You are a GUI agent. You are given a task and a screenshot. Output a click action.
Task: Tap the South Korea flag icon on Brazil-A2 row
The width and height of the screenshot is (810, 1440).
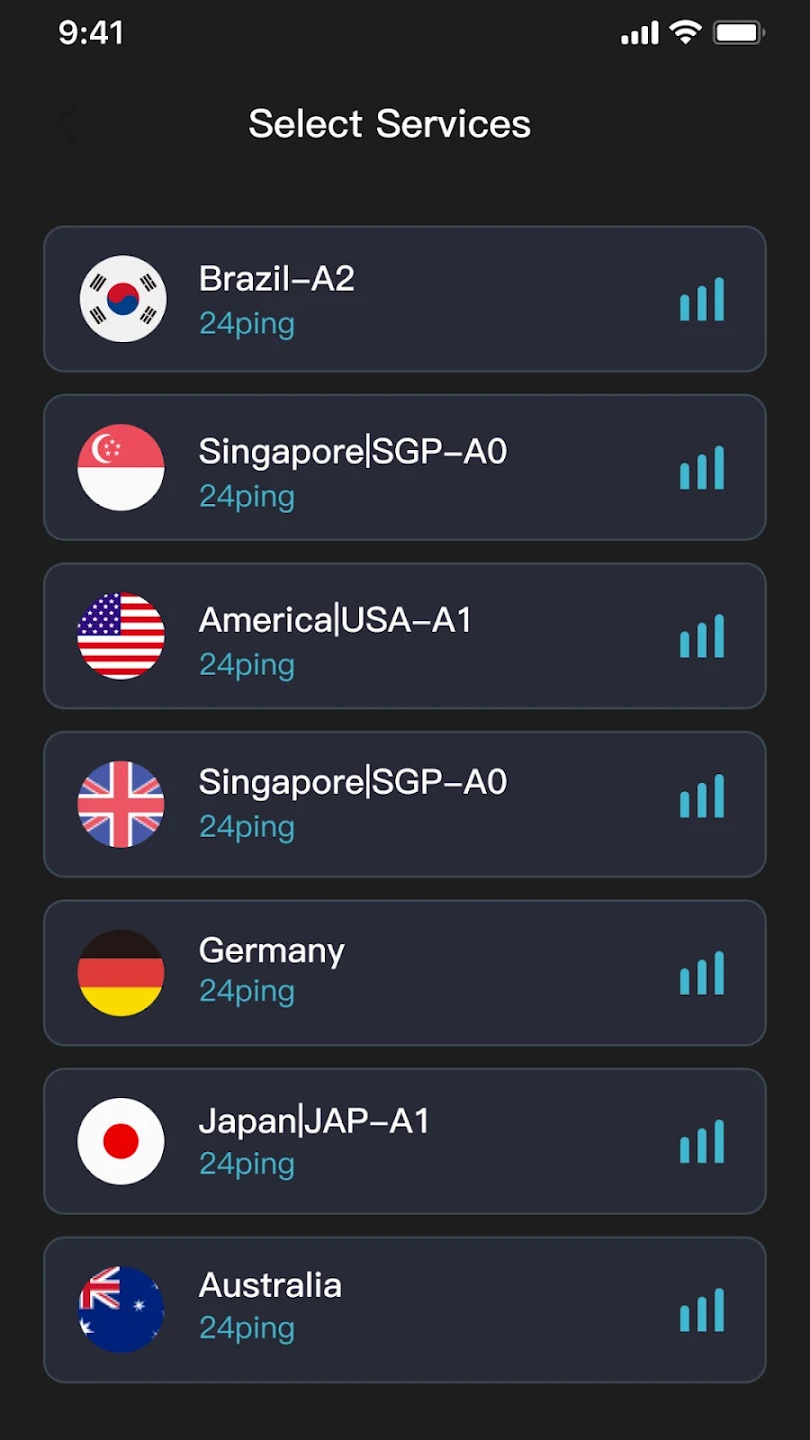pos(121,298)
